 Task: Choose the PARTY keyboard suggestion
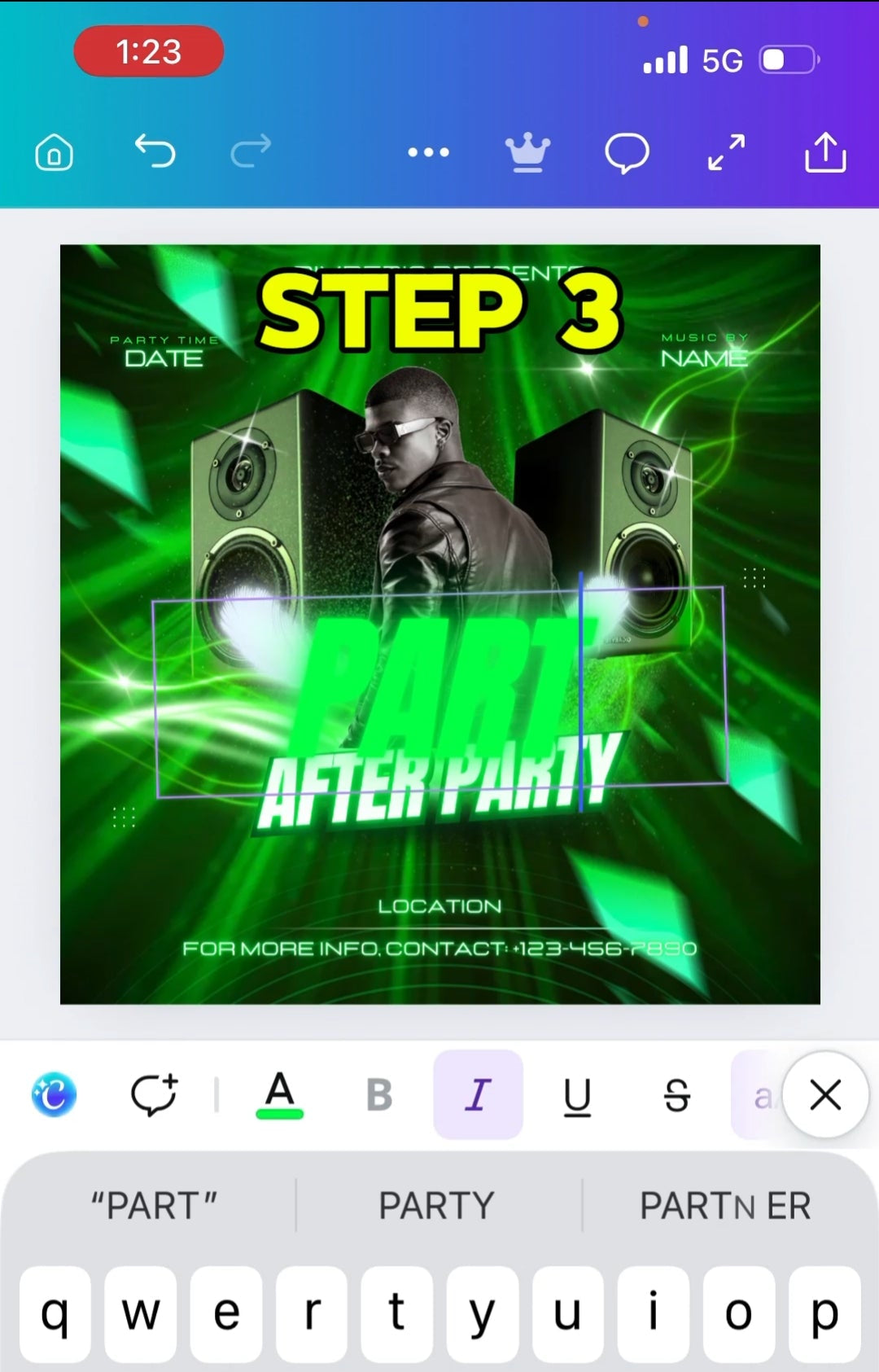click(x=437, y=1206)
